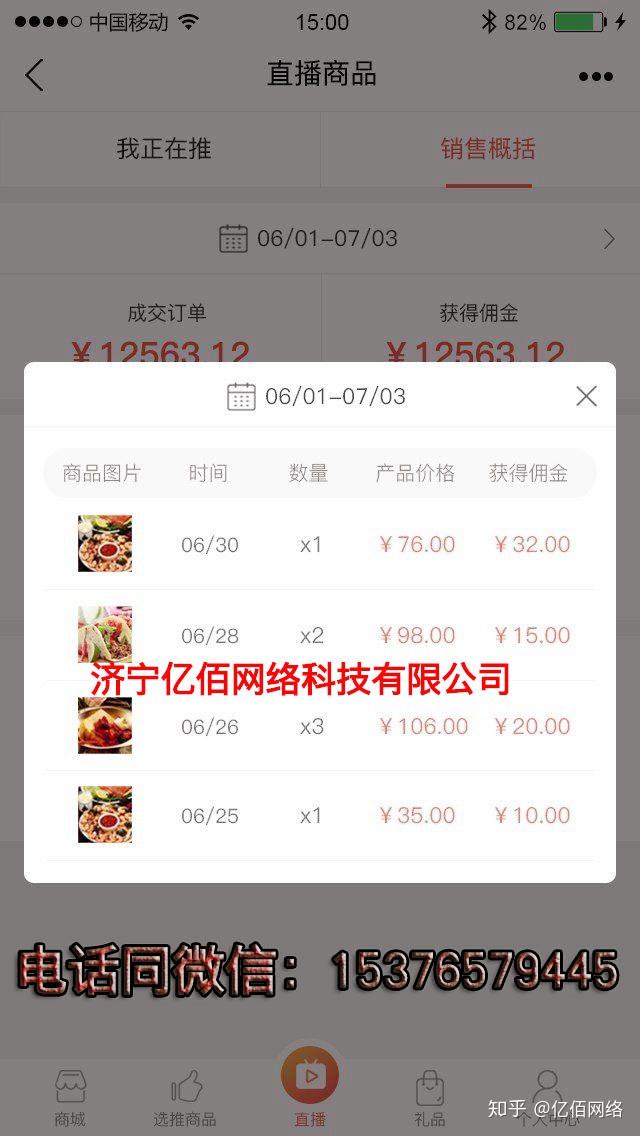The image size is (640, 1136).
Task: Open the 礼品 tab
Action: click(x=430, y=1097)
